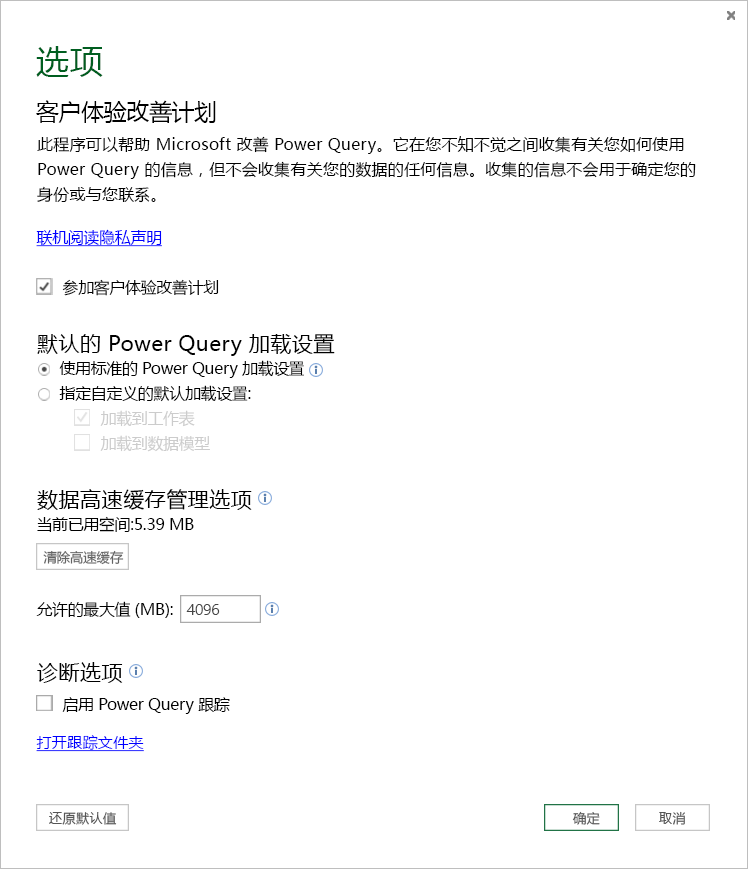This screenshot has height=869, width=748.
Task: Cancel with the 取消 button
Action: (x=672, y=817)
